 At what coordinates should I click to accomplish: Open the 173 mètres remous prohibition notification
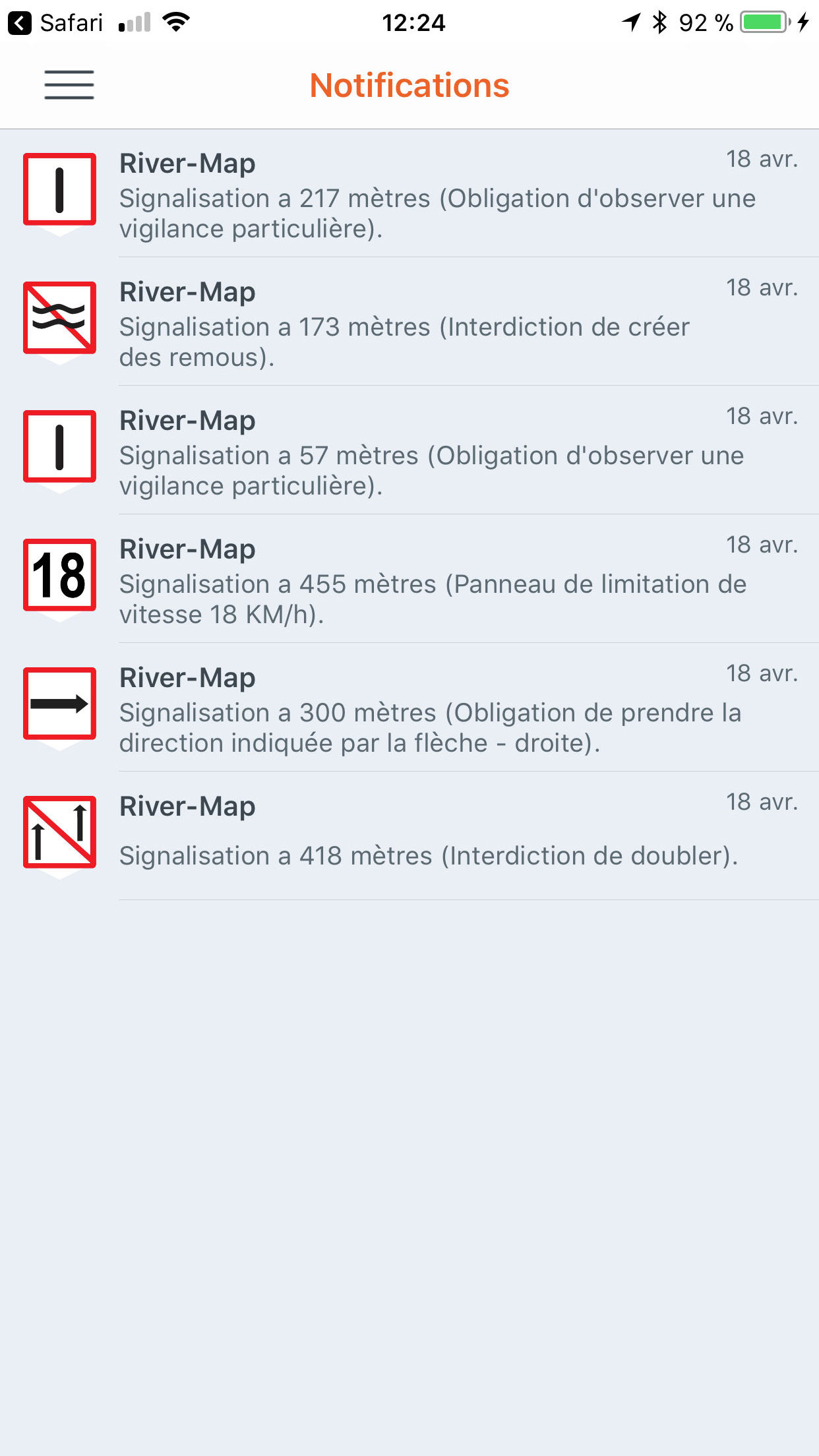(409, 322)
